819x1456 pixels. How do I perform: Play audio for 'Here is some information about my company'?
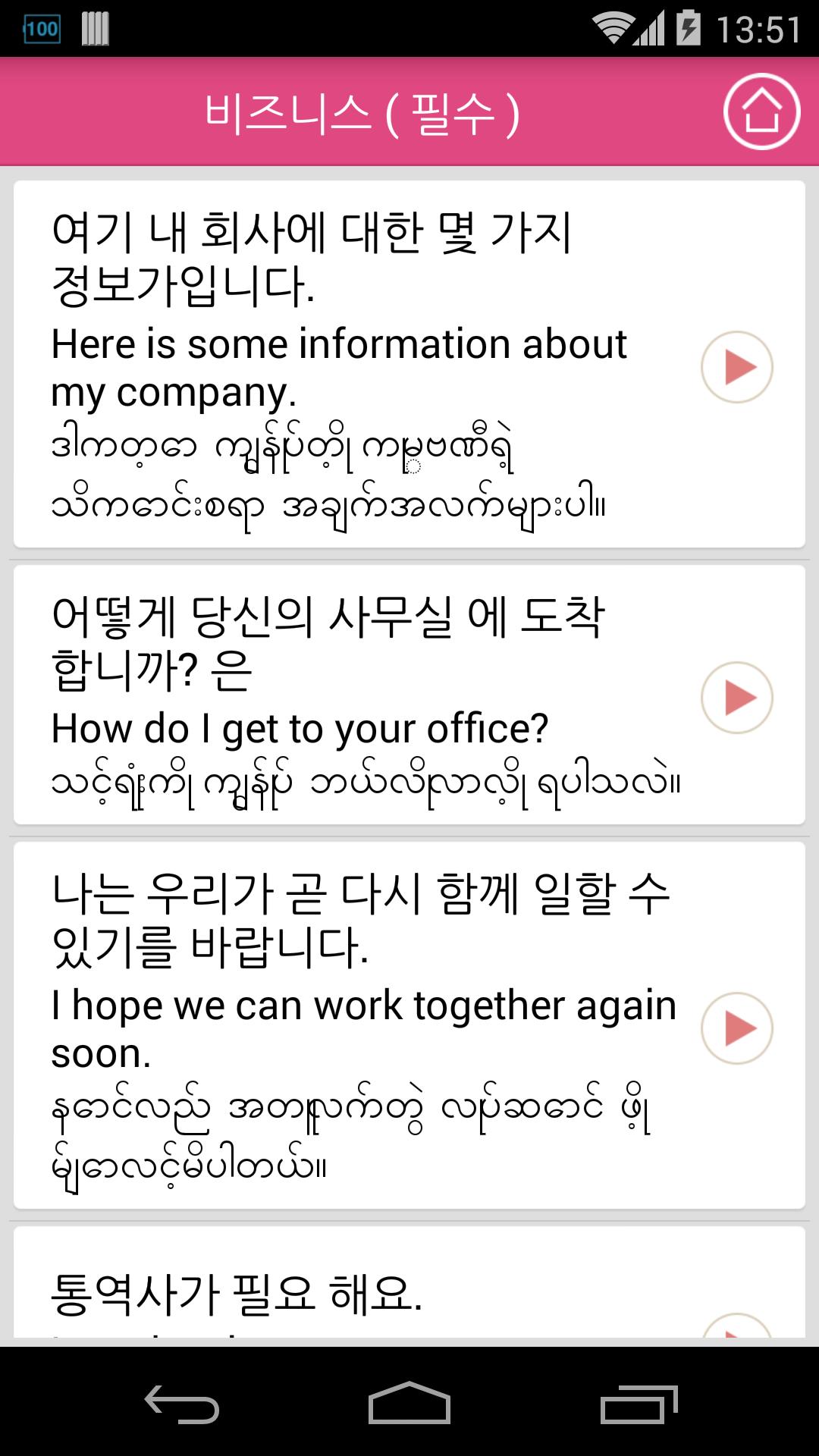point(736,367)
